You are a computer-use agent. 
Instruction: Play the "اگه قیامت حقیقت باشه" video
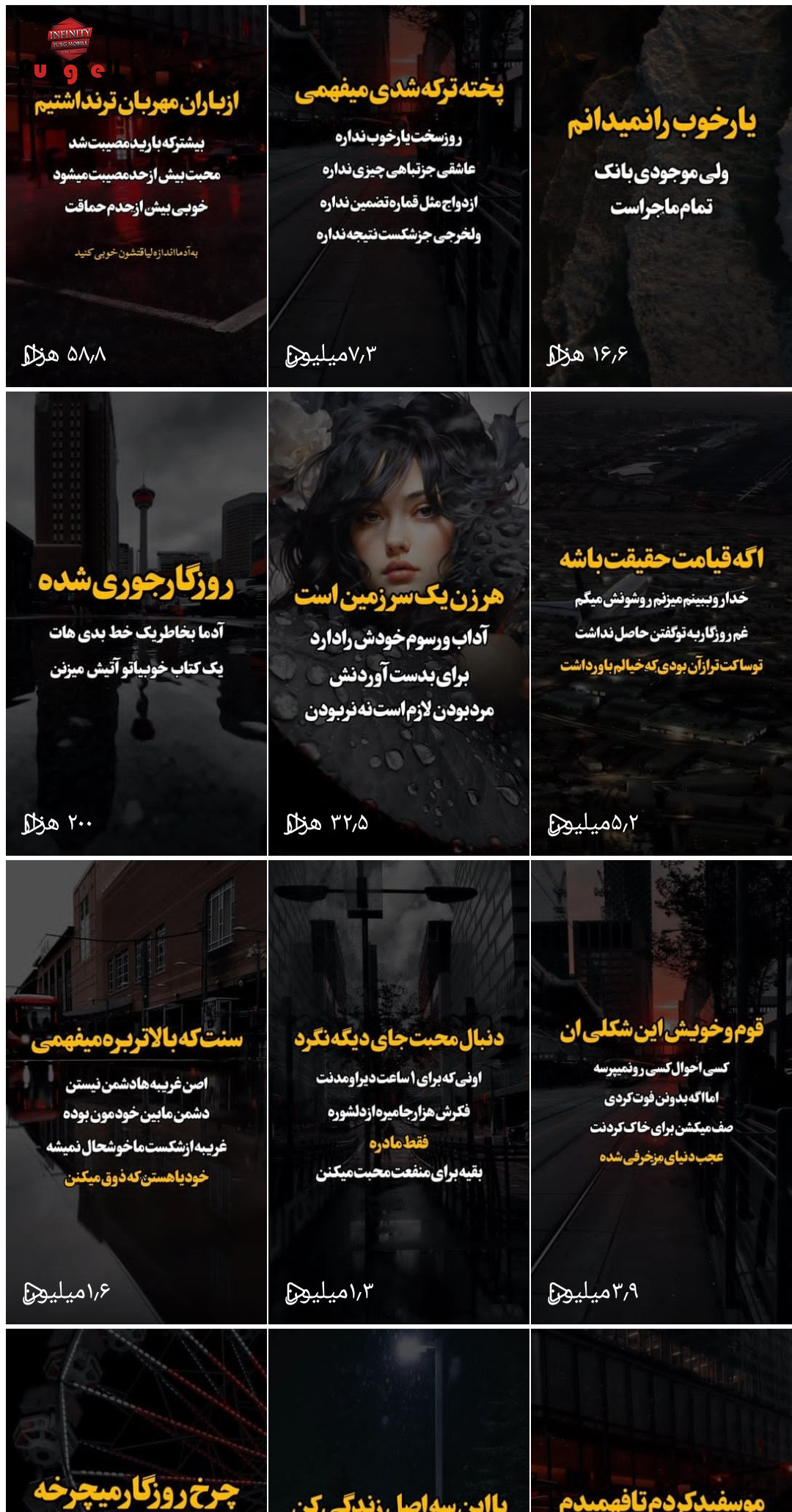[x=661, y=623]
